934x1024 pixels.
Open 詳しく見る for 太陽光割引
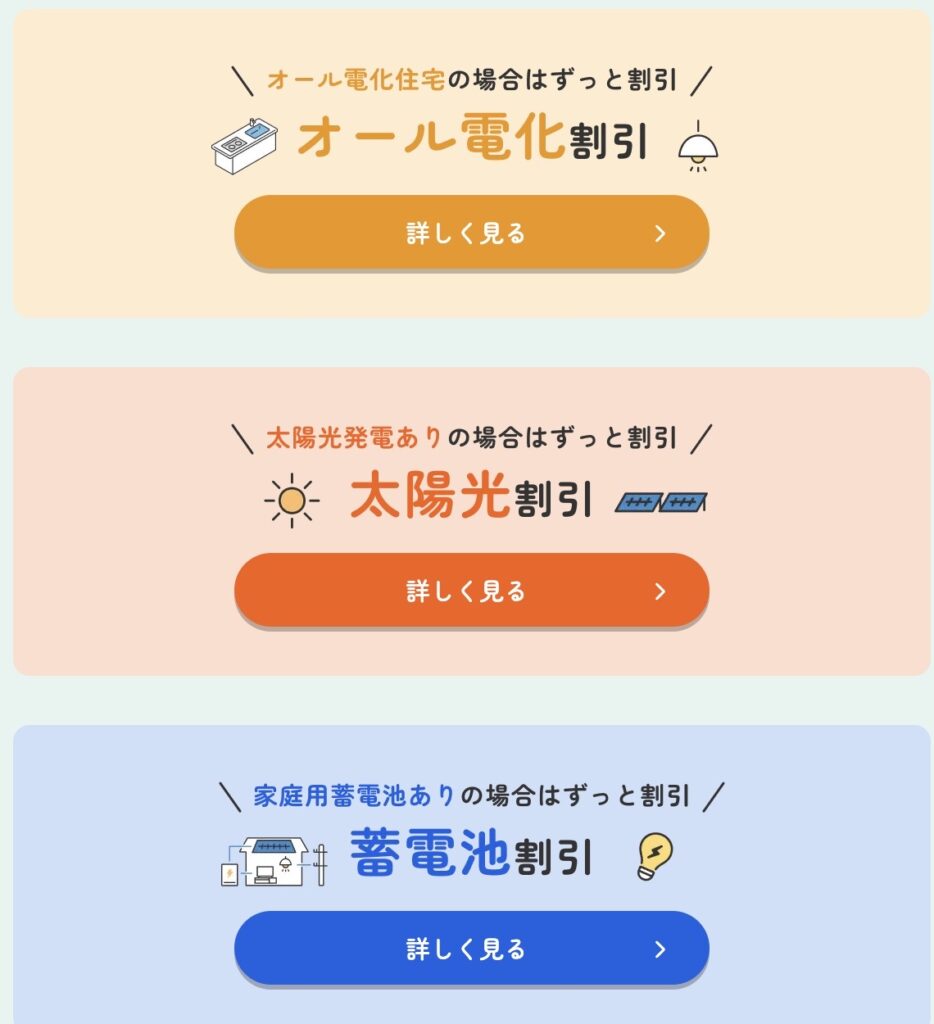click(x=471, y=591)
